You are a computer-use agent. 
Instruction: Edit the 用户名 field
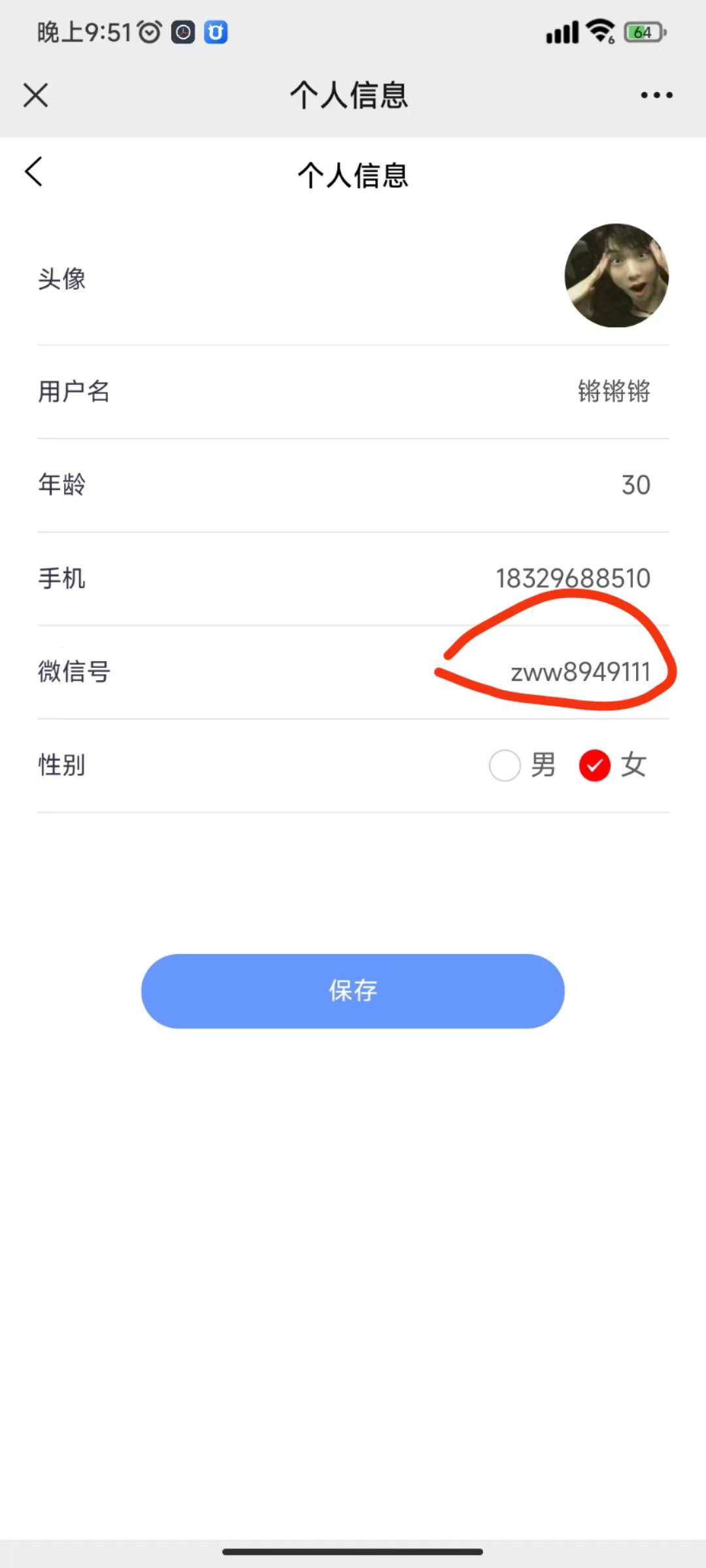(613, 392)
